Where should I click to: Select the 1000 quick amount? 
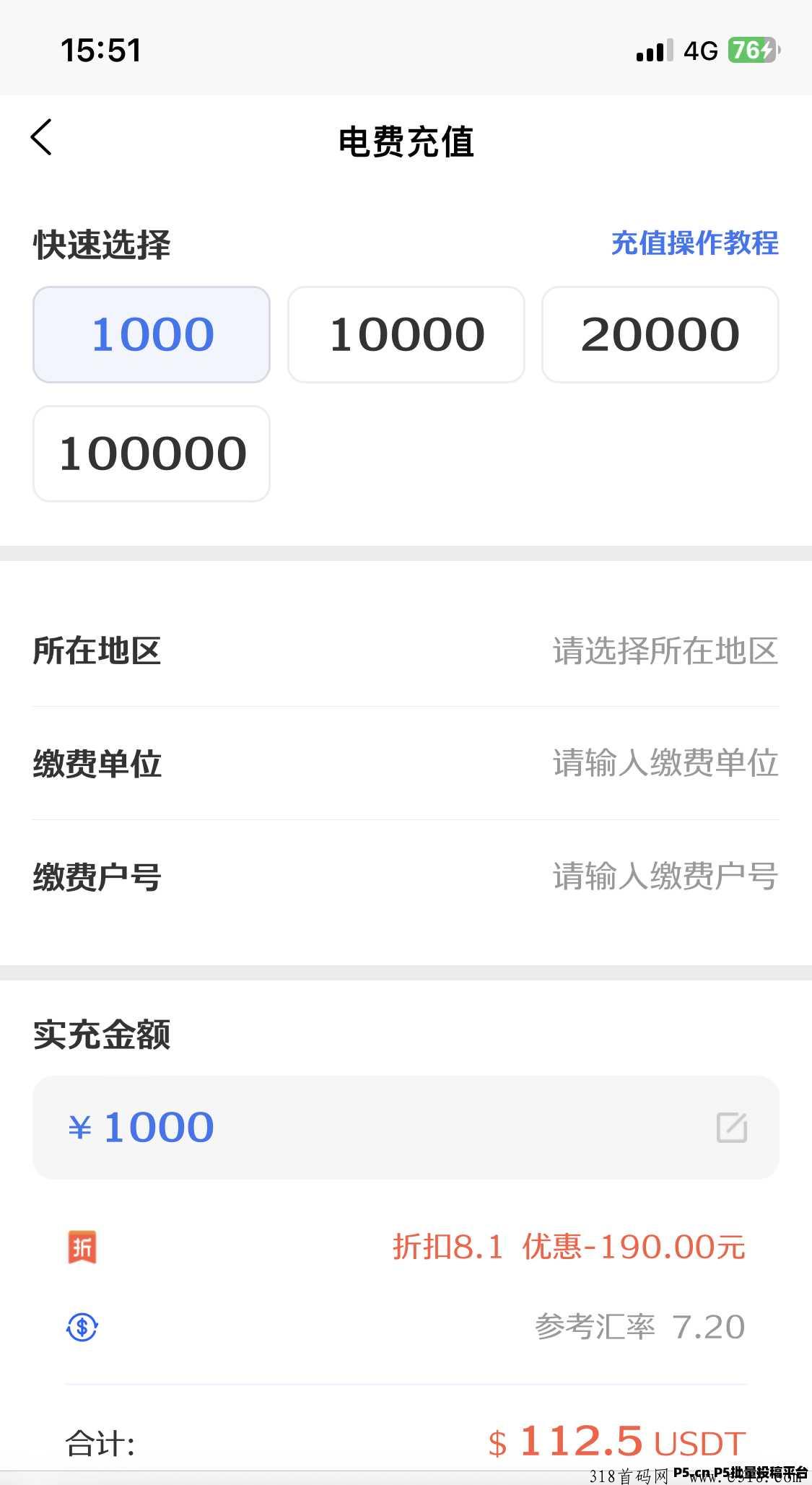(x=152, y=334)
